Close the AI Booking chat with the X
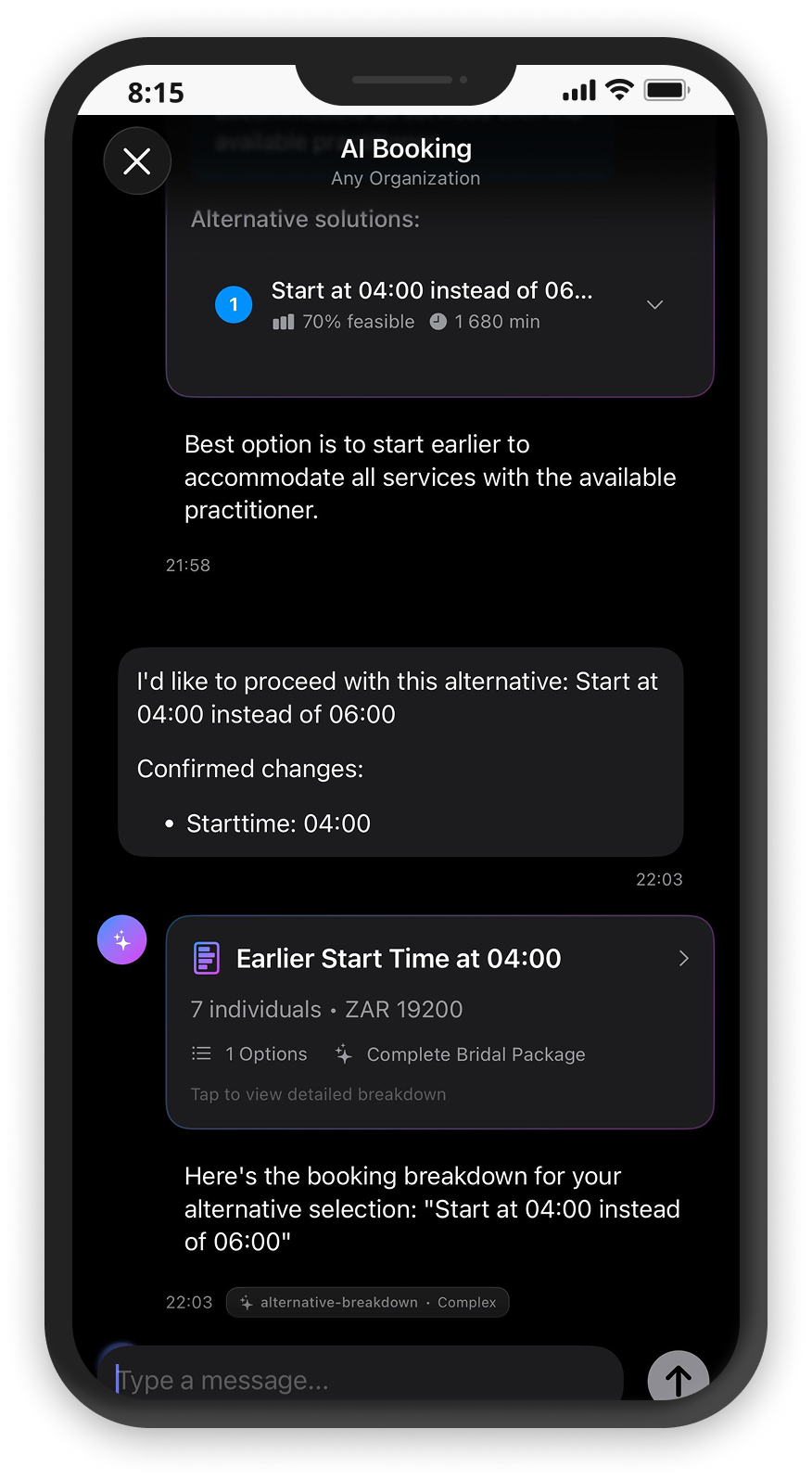Viewport: 812px width, 1480px height. [x=137, y=160]
